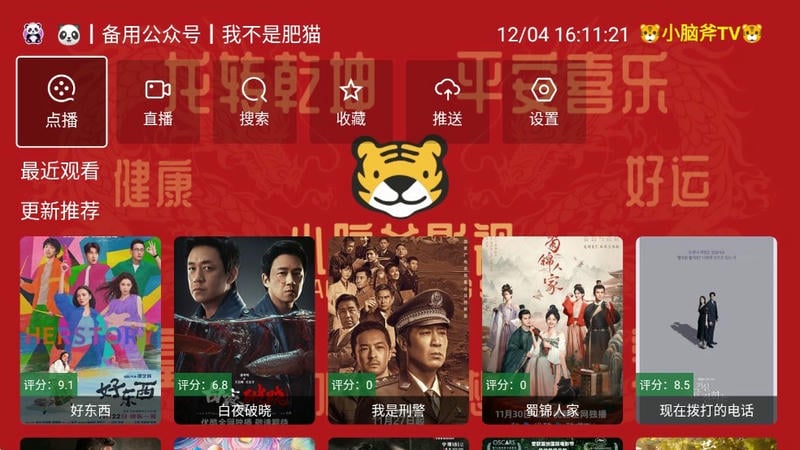The width and height of the screenshot is (800, 450).
Task: Select 更新推荐 recommendations
Action: coord(60,210)
